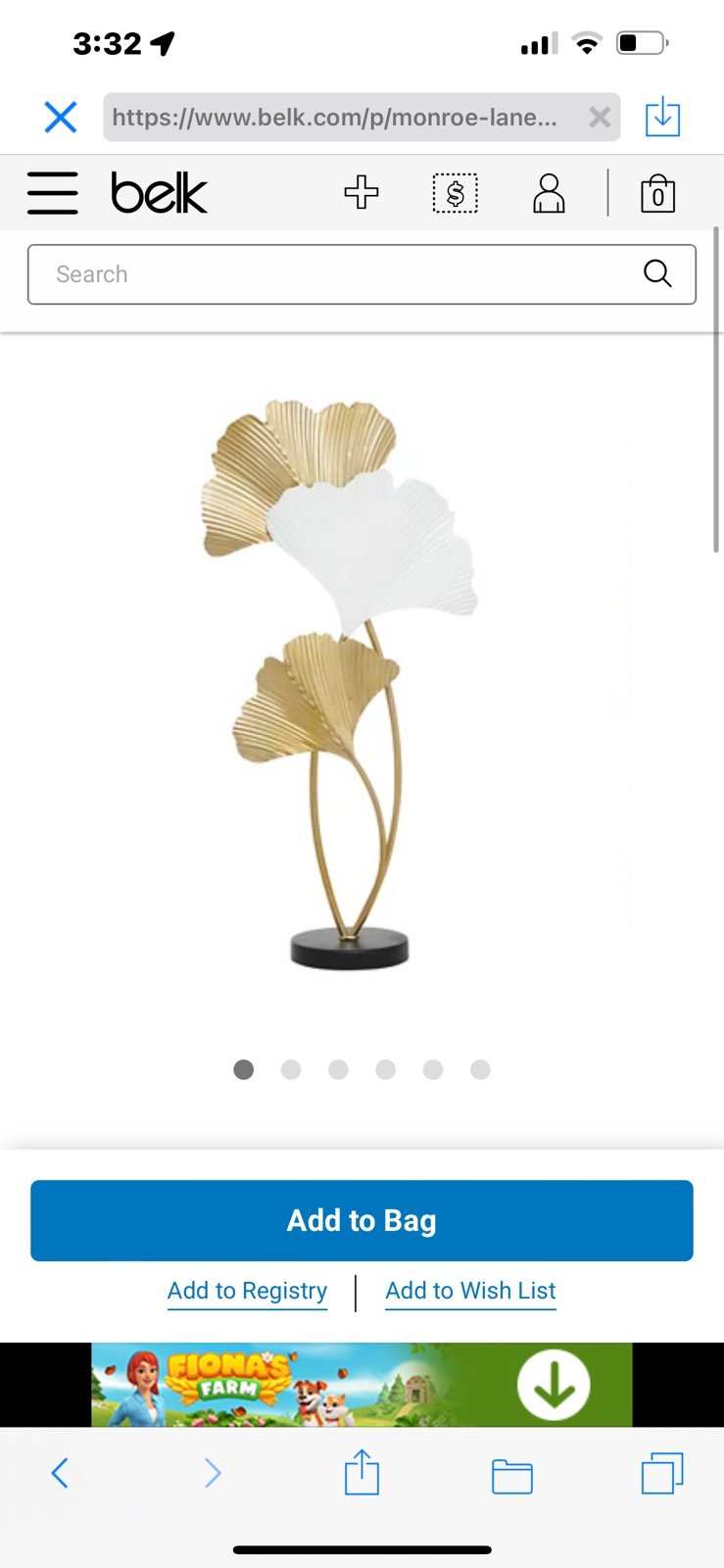Image resolution: width=724 pixels, height=1568 pixels.
Task: View the shopping bag
Action: tap(657, 194)
